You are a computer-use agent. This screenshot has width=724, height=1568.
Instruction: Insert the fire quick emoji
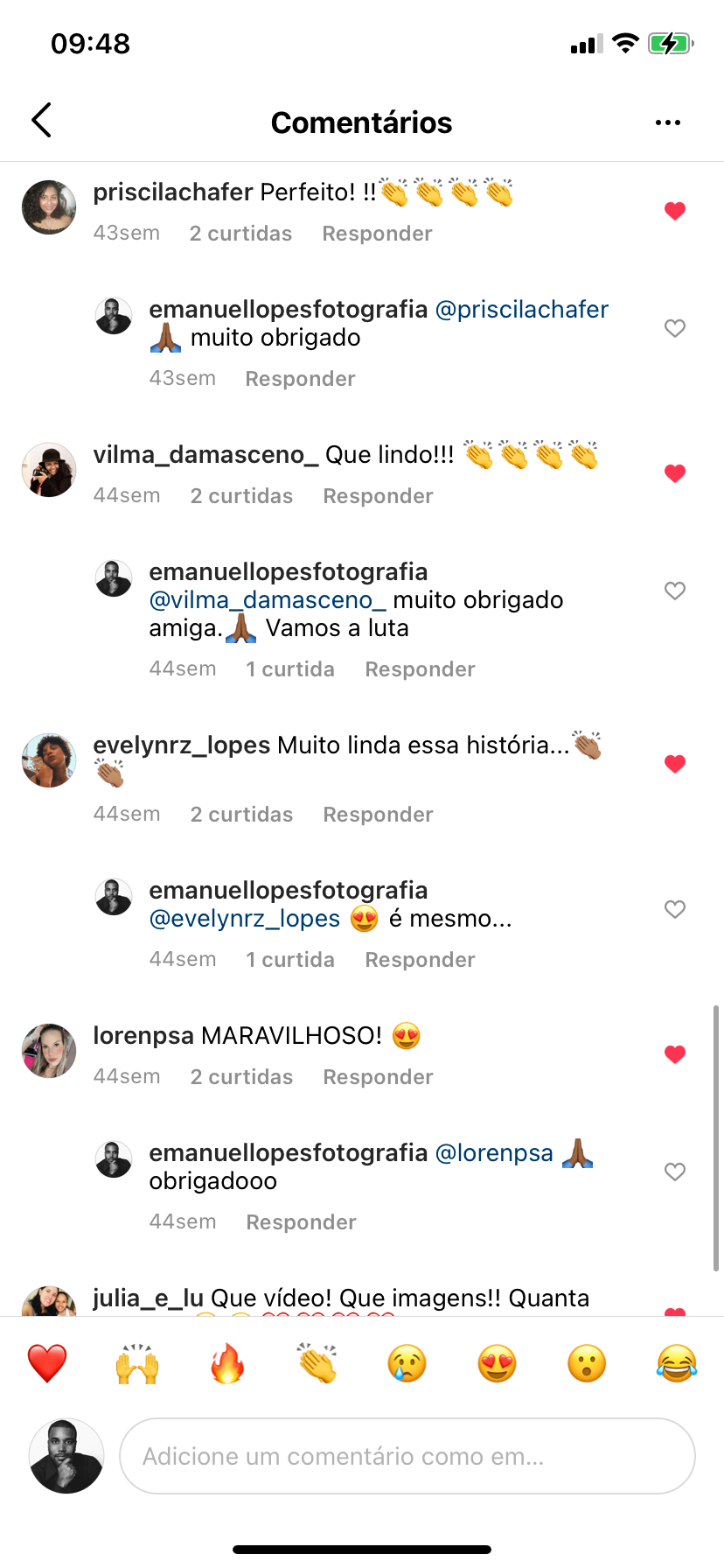pyautogui.click(x=227, y=1363)
